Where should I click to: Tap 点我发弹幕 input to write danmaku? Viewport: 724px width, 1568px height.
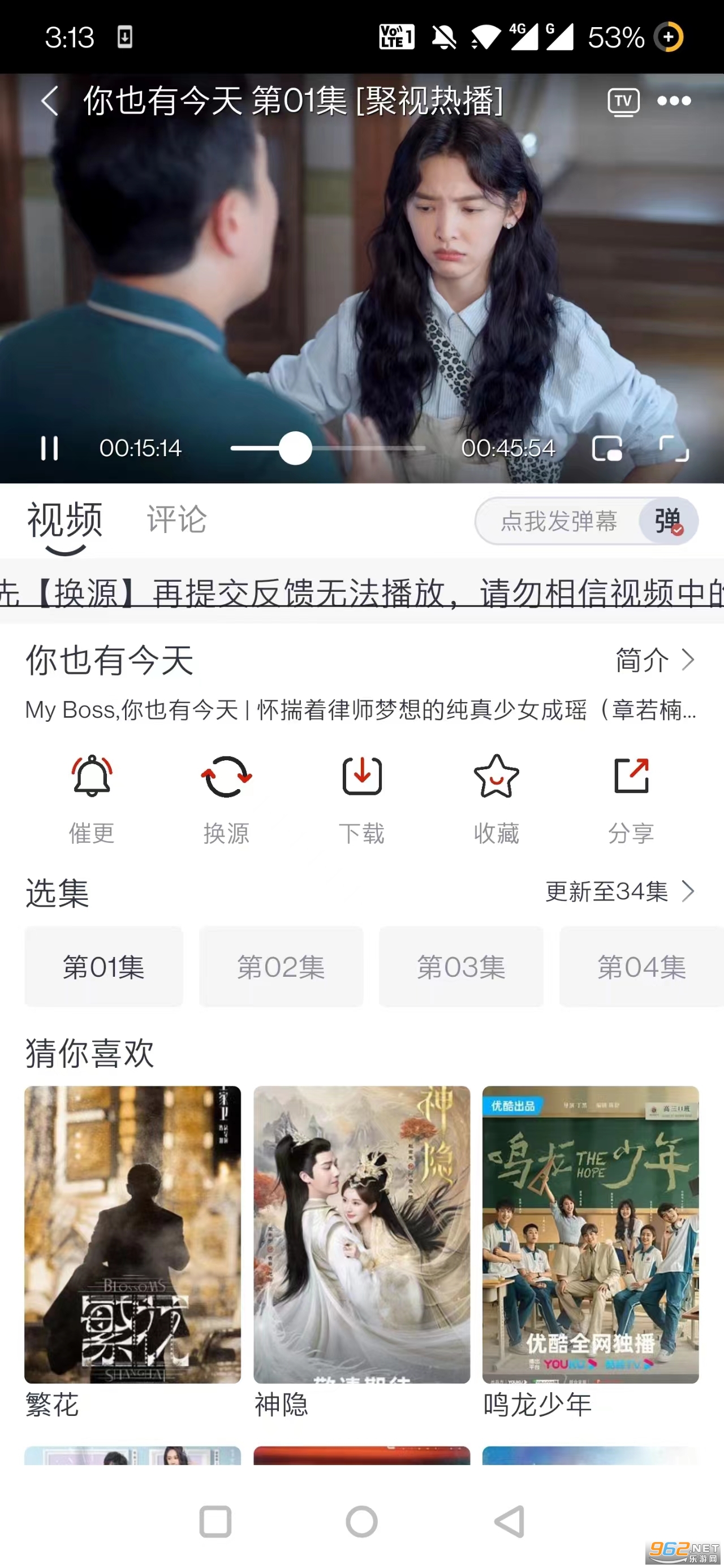(558, 521)
